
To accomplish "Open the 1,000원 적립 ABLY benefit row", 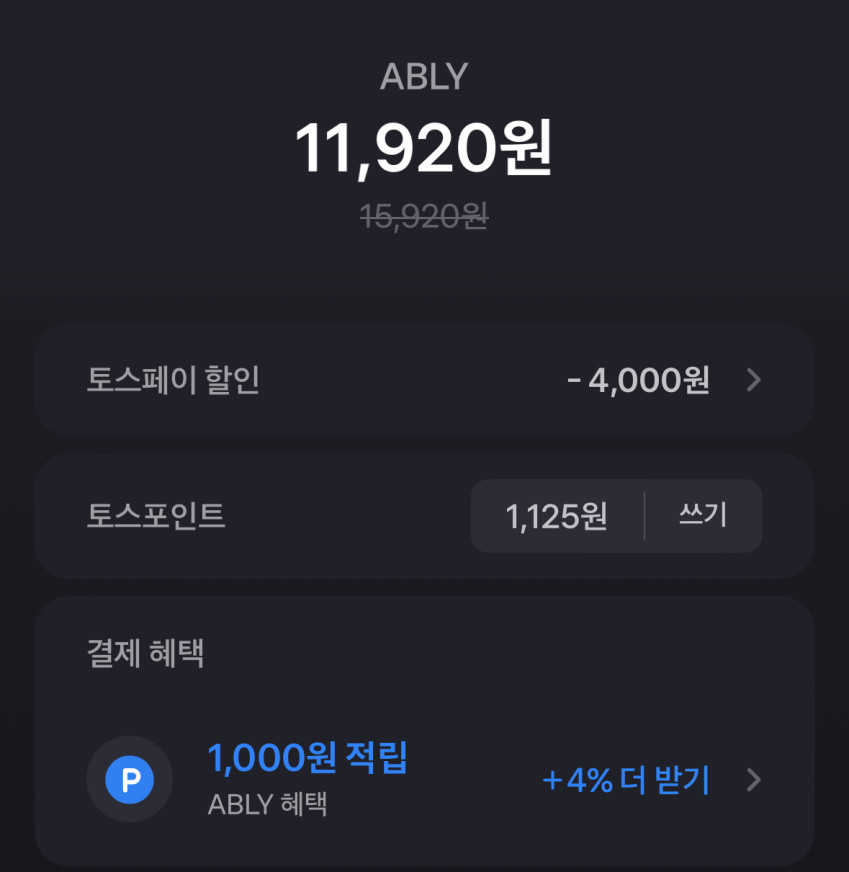I will coord(424,780).
